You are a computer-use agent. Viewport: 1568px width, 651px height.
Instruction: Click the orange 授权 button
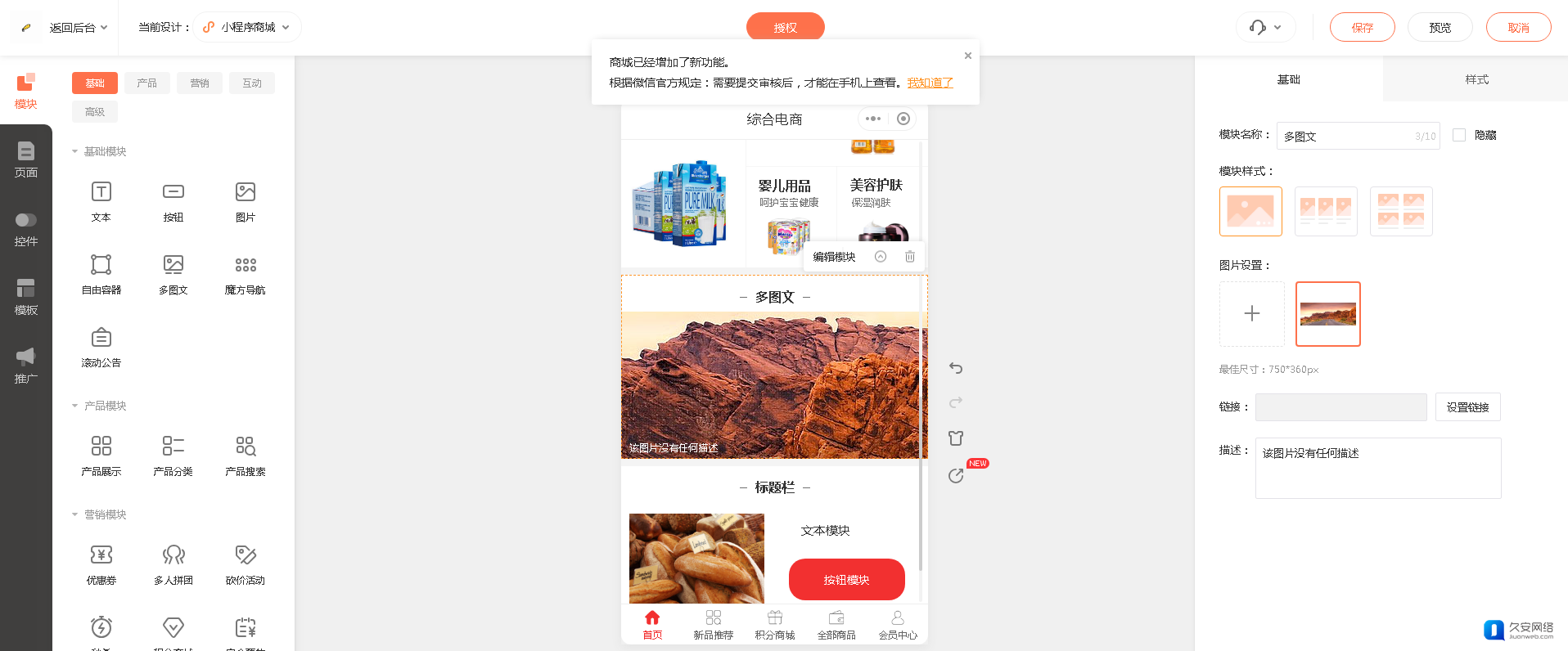coord(785,27)
